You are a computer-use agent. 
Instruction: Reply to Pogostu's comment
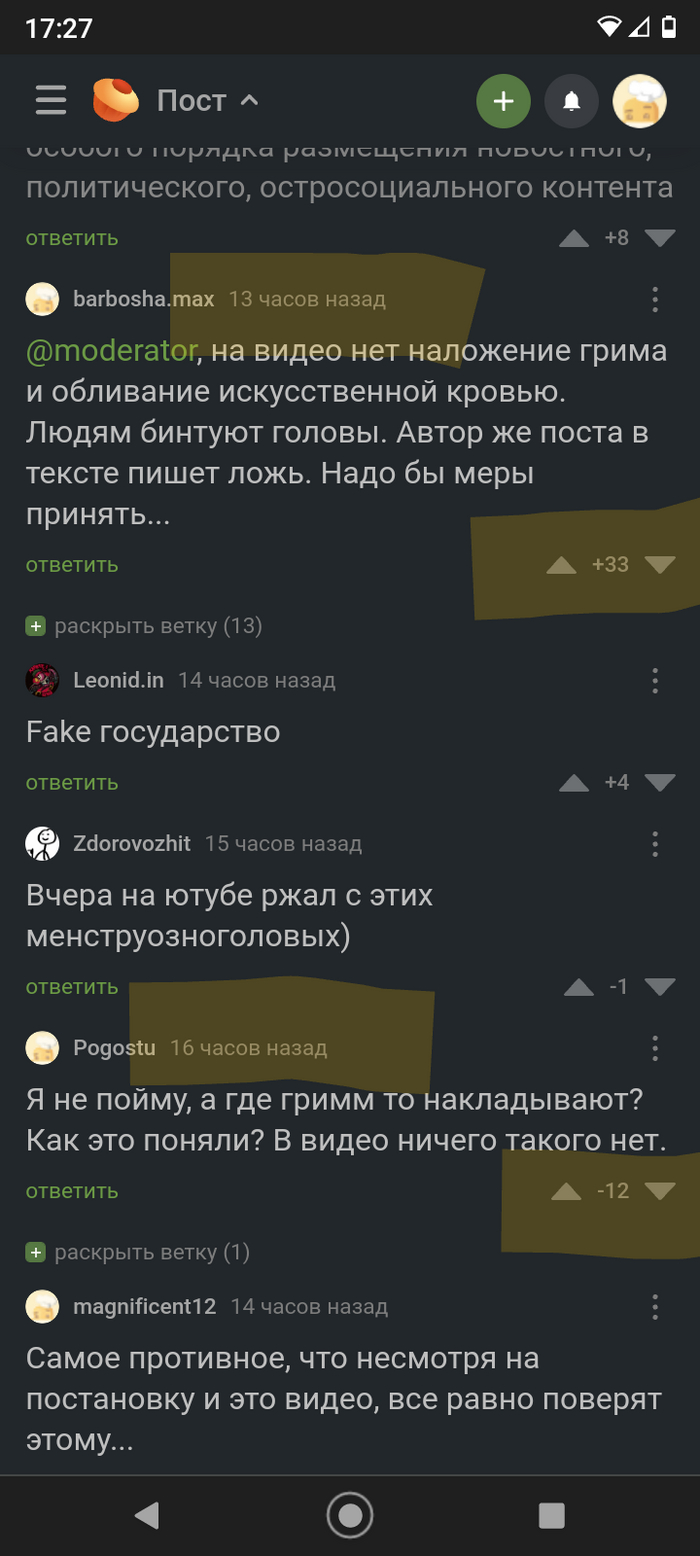72,1191
